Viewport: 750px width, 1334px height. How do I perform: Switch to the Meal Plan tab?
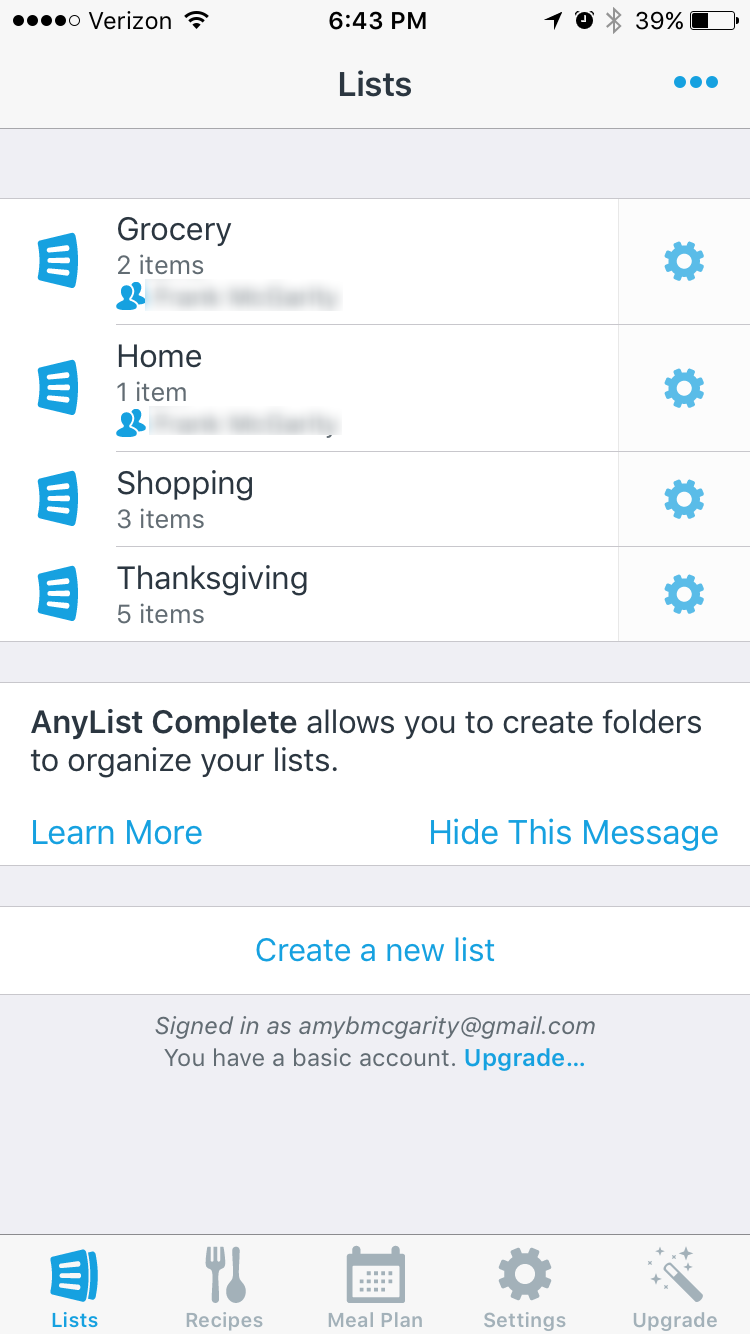pos(375,1286)
